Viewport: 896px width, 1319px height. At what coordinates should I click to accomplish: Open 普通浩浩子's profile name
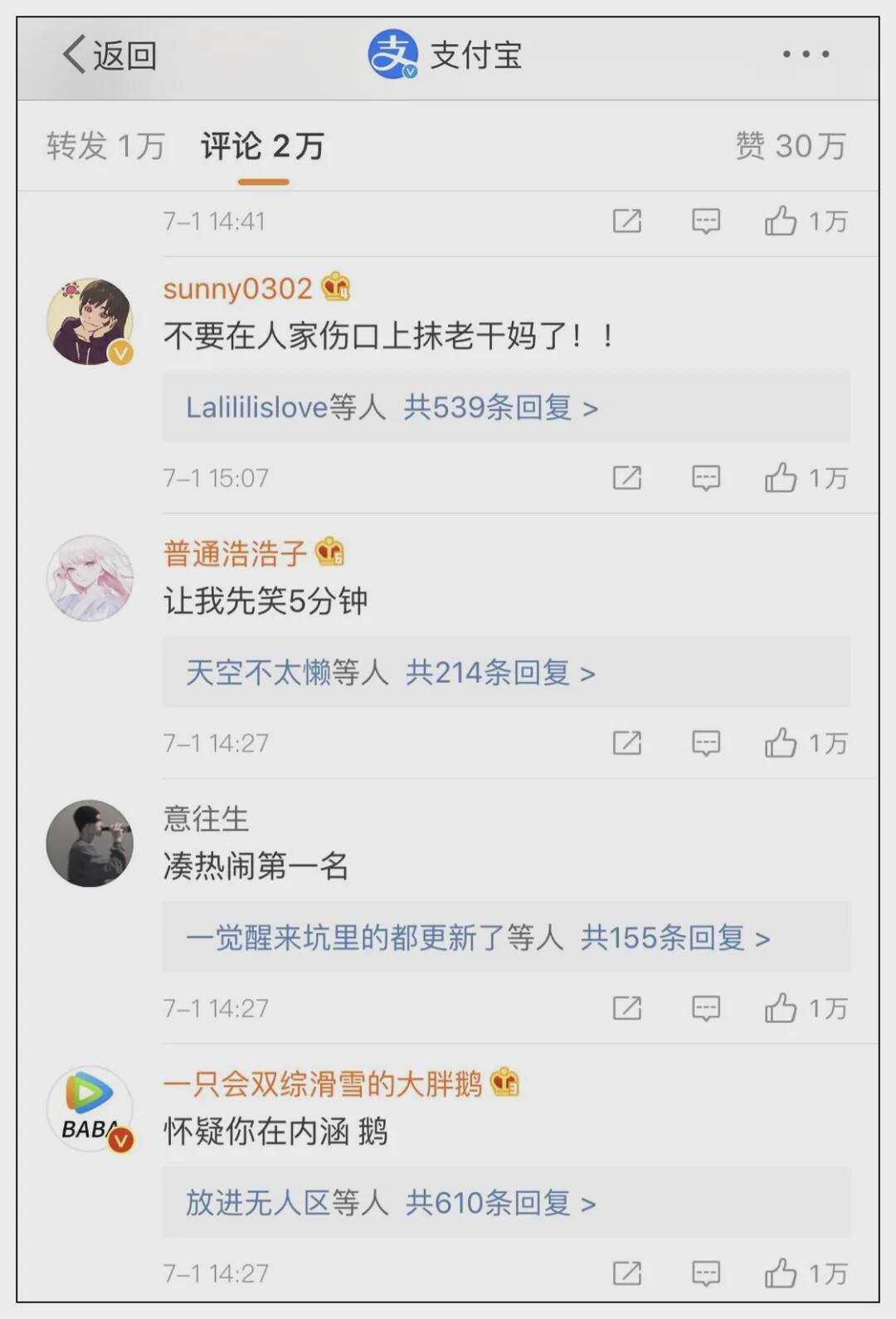pyautogui.click(x=235, y=553)
